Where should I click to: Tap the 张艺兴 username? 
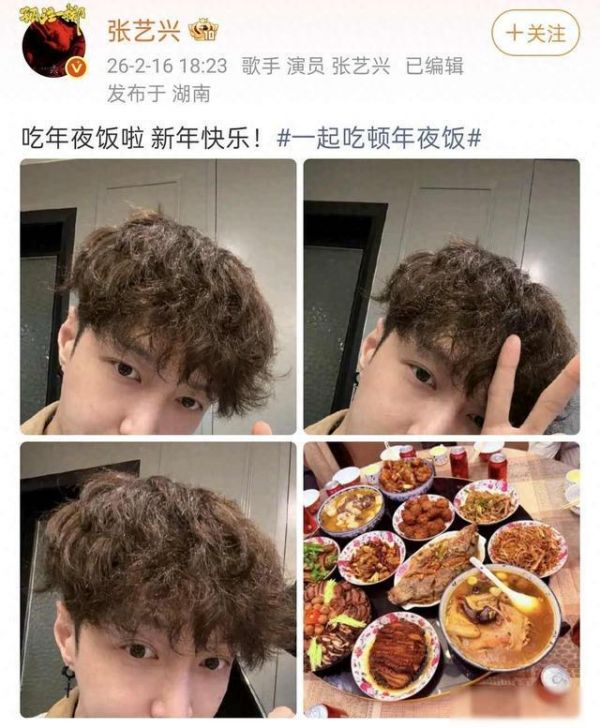coord(145,31)
